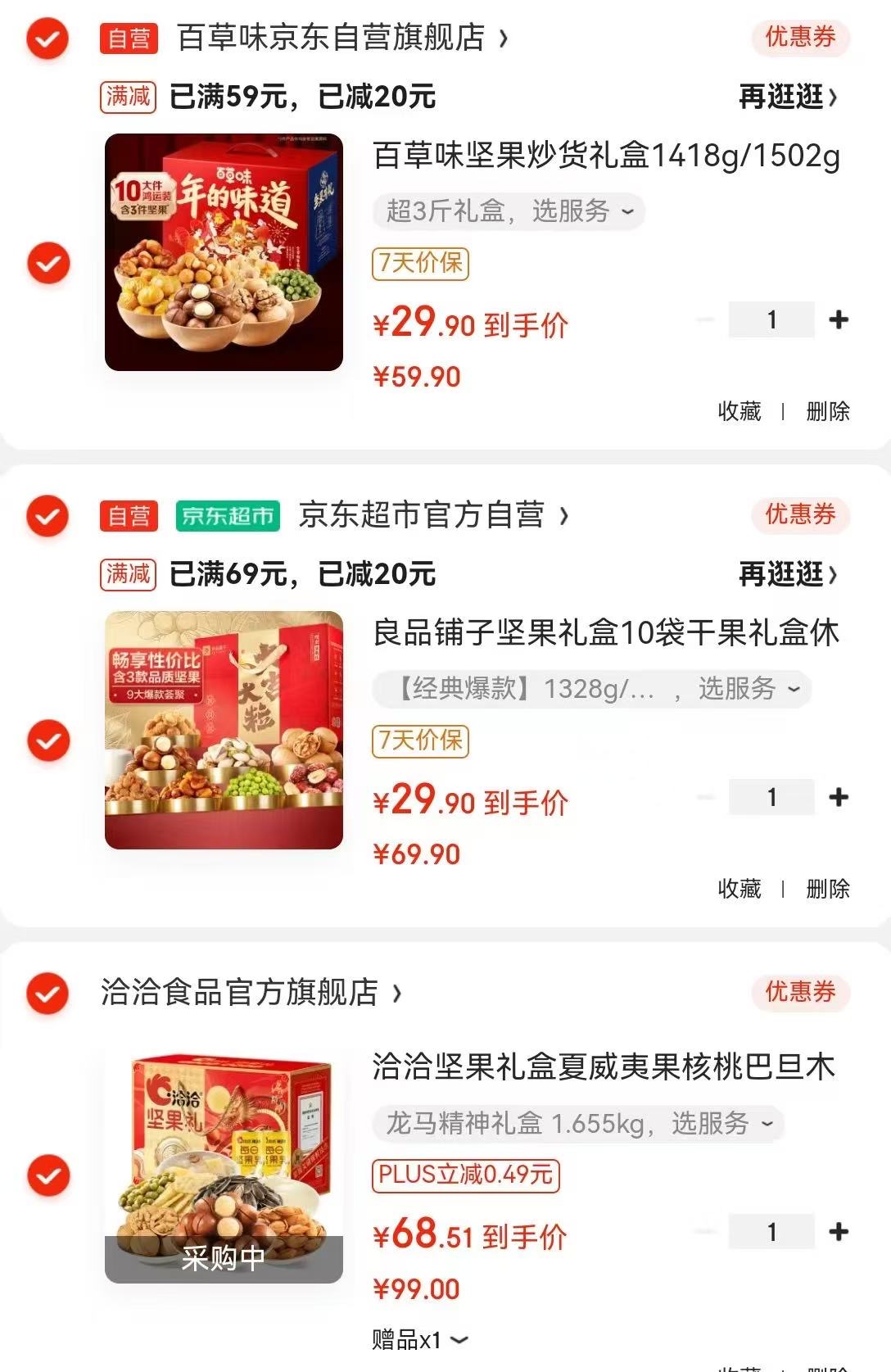
Task: Uncheck the 百草味京东自营旗舰店 store checkbox
Action: 47,38
